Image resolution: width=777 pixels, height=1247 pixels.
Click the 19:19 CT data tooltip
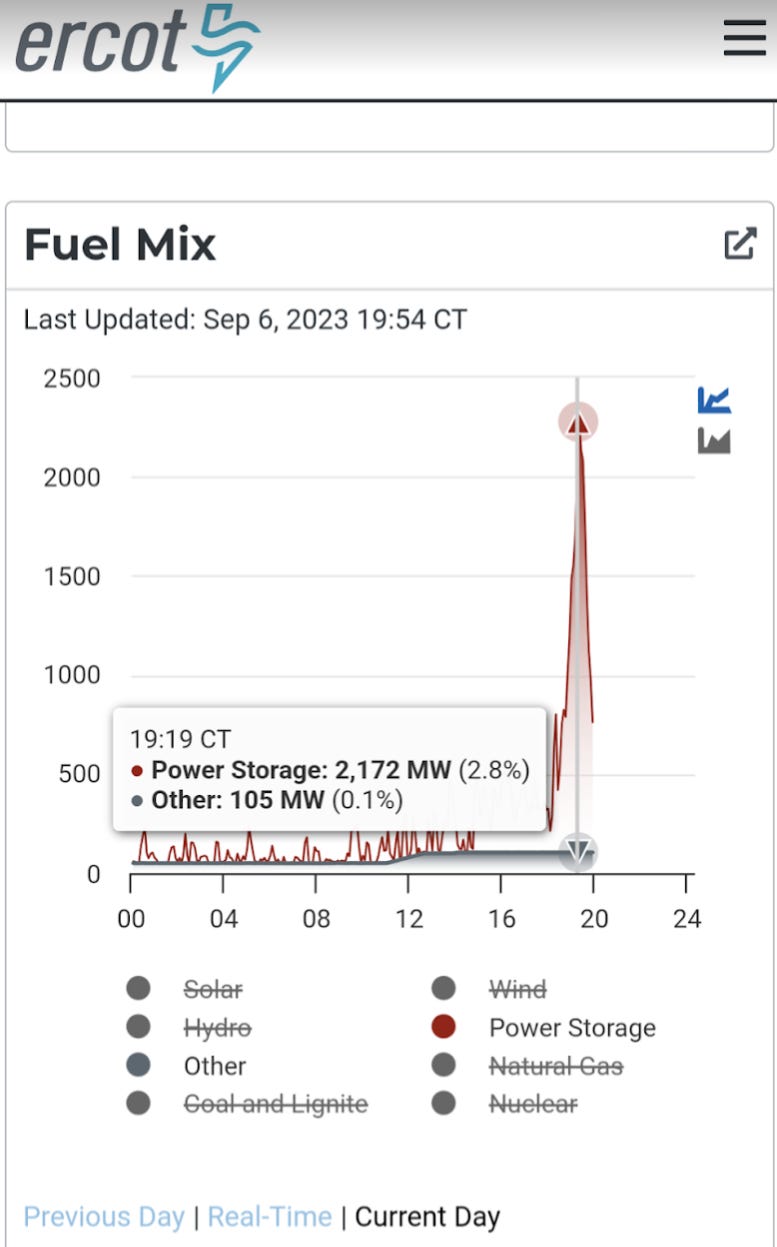(330, 770)
